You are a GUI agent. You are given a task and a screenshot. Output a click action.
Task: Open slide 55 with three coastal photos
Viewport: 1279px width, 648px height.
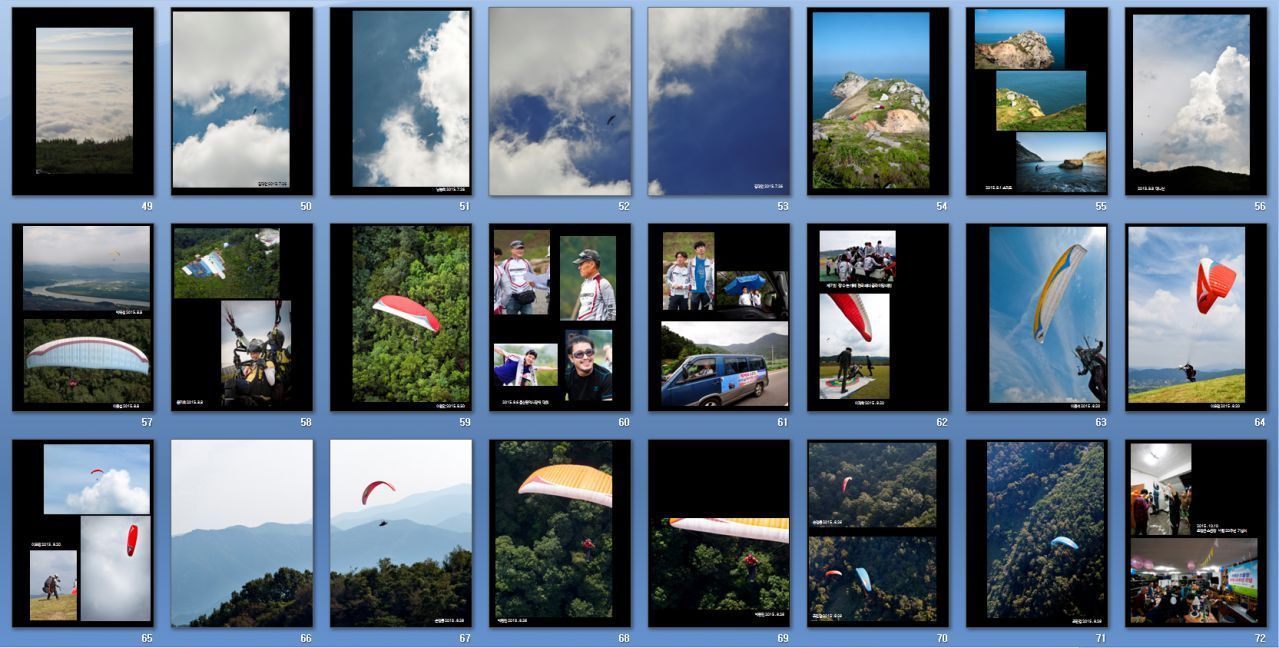click(1037, 101)
